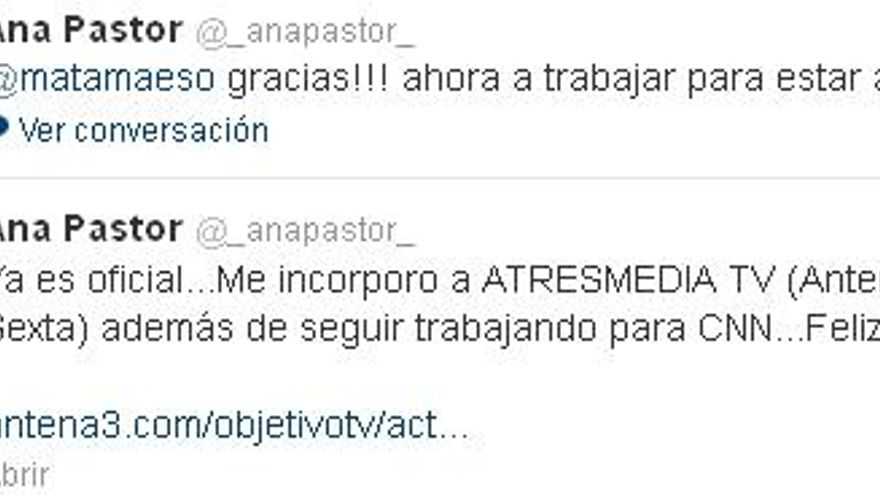Open the antena3.com/objetivotv link
The height and width of the screenshot is (495, 880).
(233, 427)
